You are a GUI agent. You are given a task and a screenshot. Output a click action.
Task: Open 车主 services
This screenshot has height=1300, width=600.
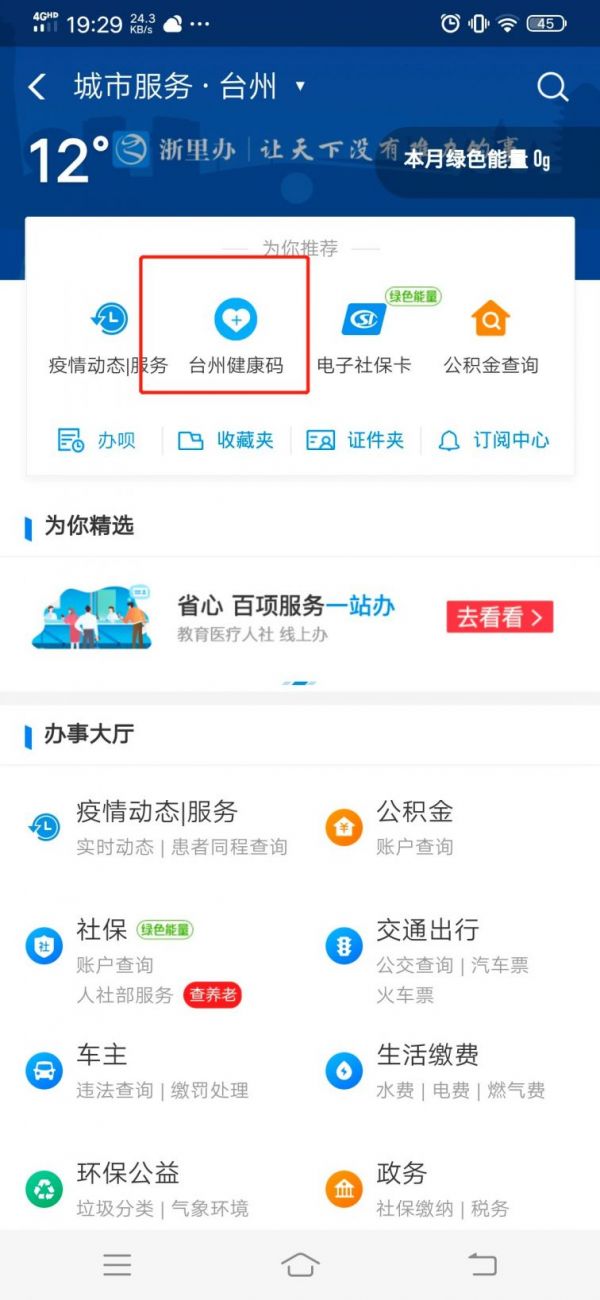click(x=140, y=1071)
